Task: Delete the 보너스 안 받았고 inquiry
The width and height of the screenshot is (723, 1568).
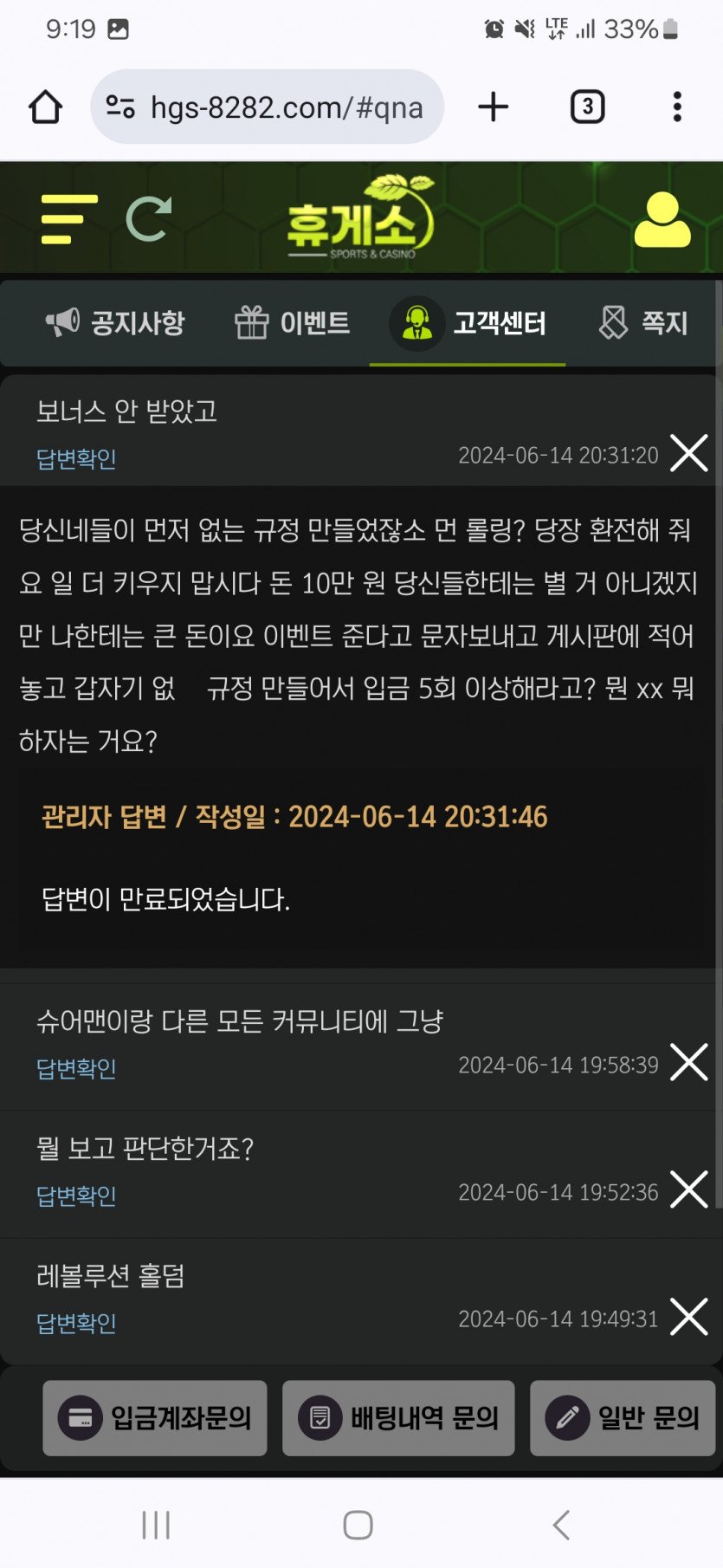Action: pyautogui.click(x=689, y=453)
